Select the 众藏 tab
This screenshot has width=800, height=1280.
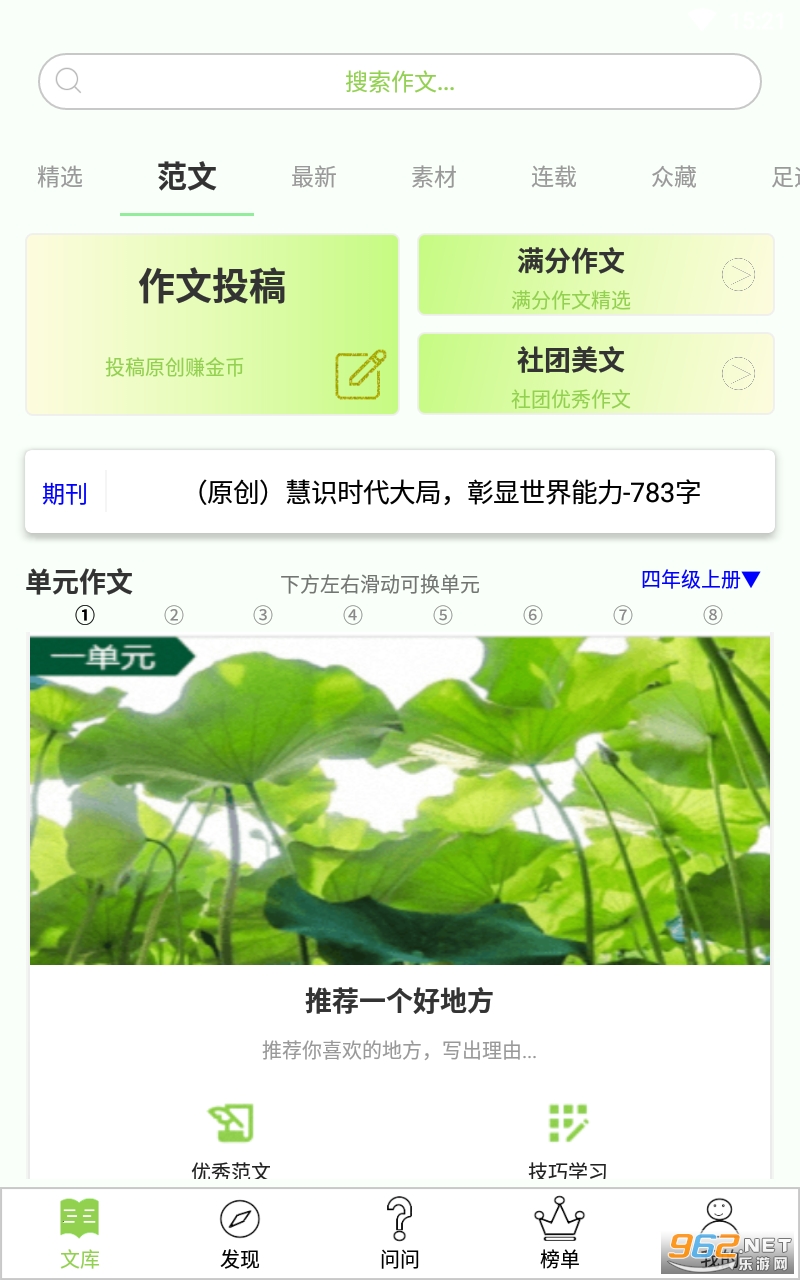click(674, 178)
